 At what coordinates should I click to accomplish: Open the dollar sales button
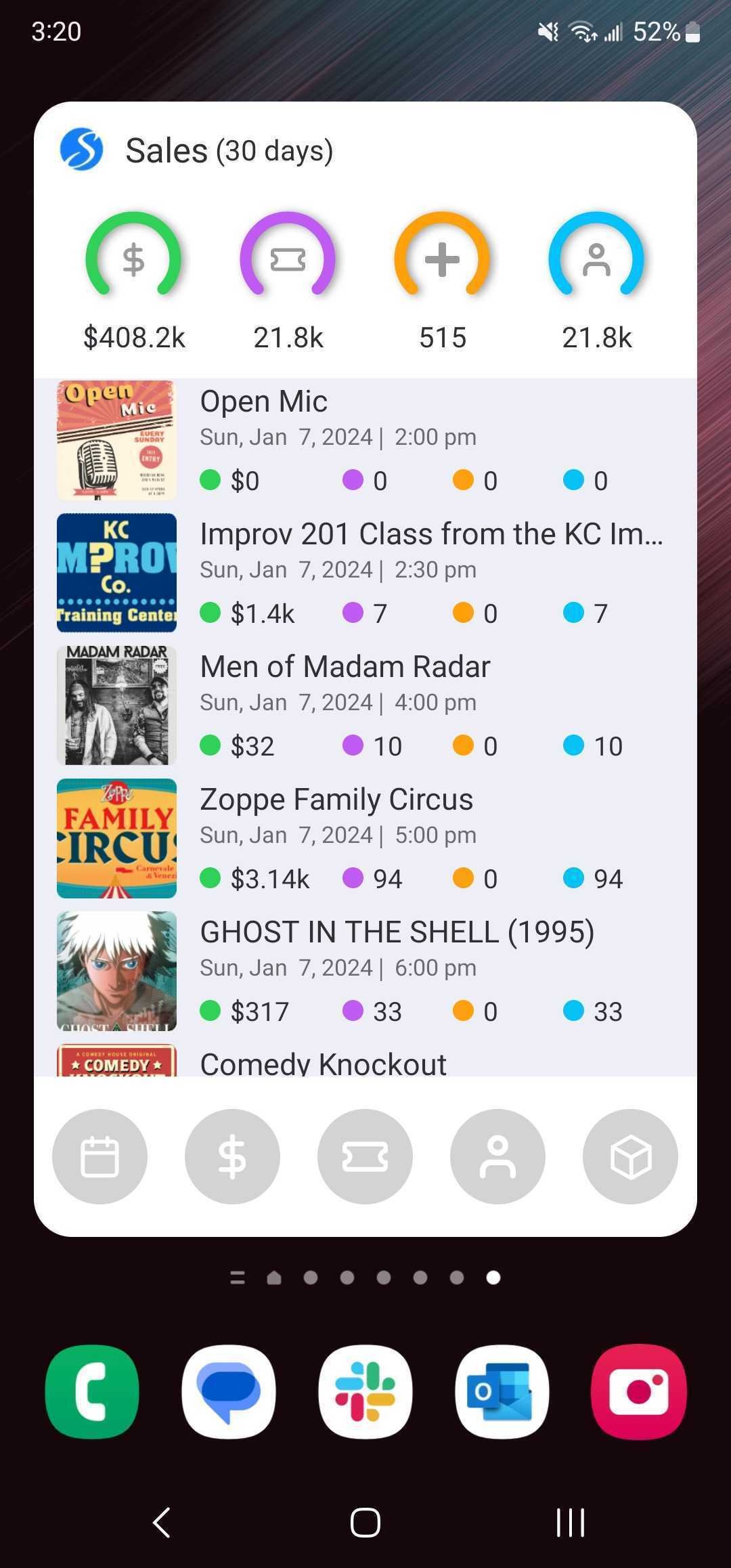click(x=232, y=1156)
